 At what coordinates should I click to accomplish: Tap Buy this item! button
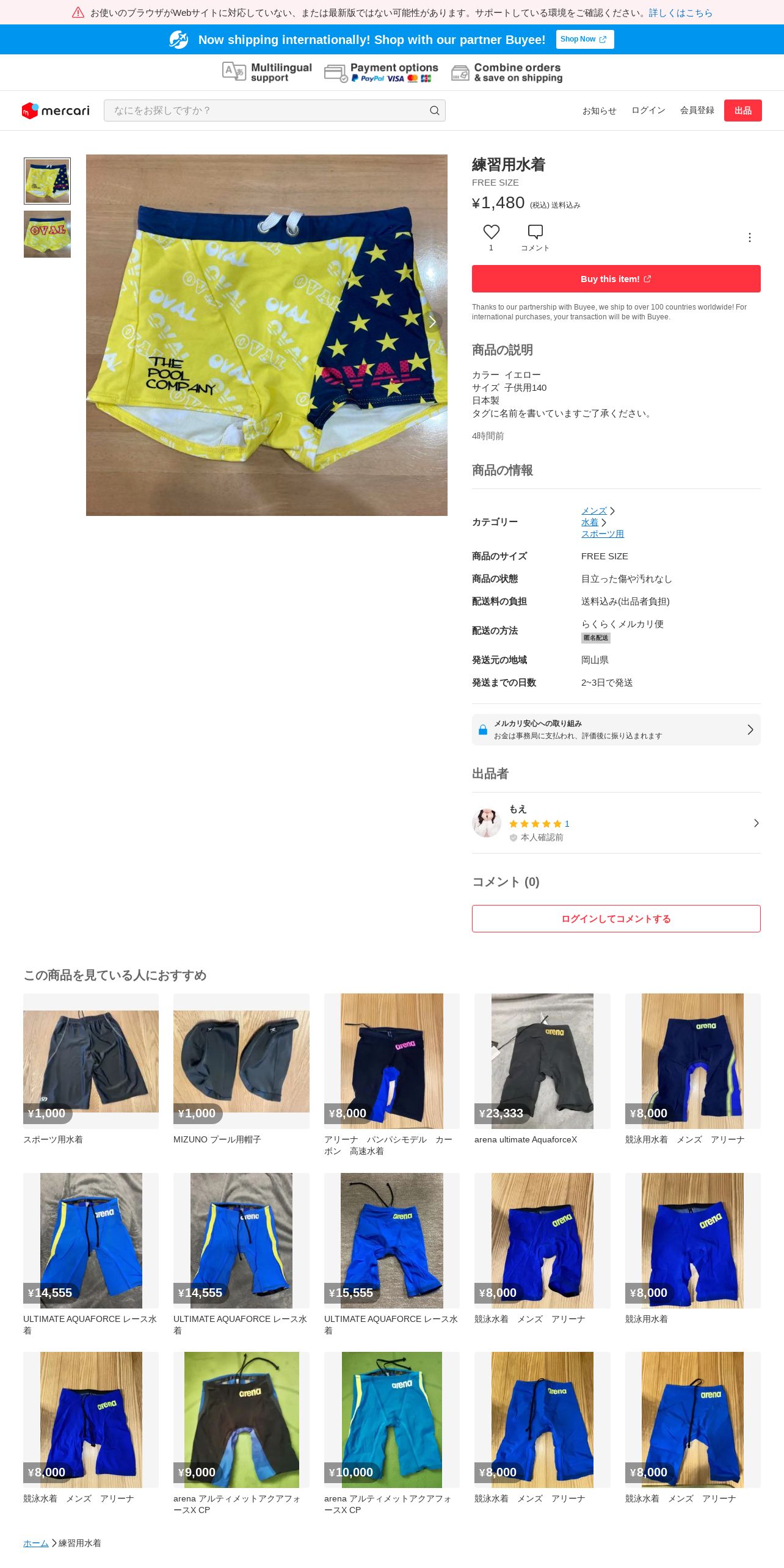616,279
